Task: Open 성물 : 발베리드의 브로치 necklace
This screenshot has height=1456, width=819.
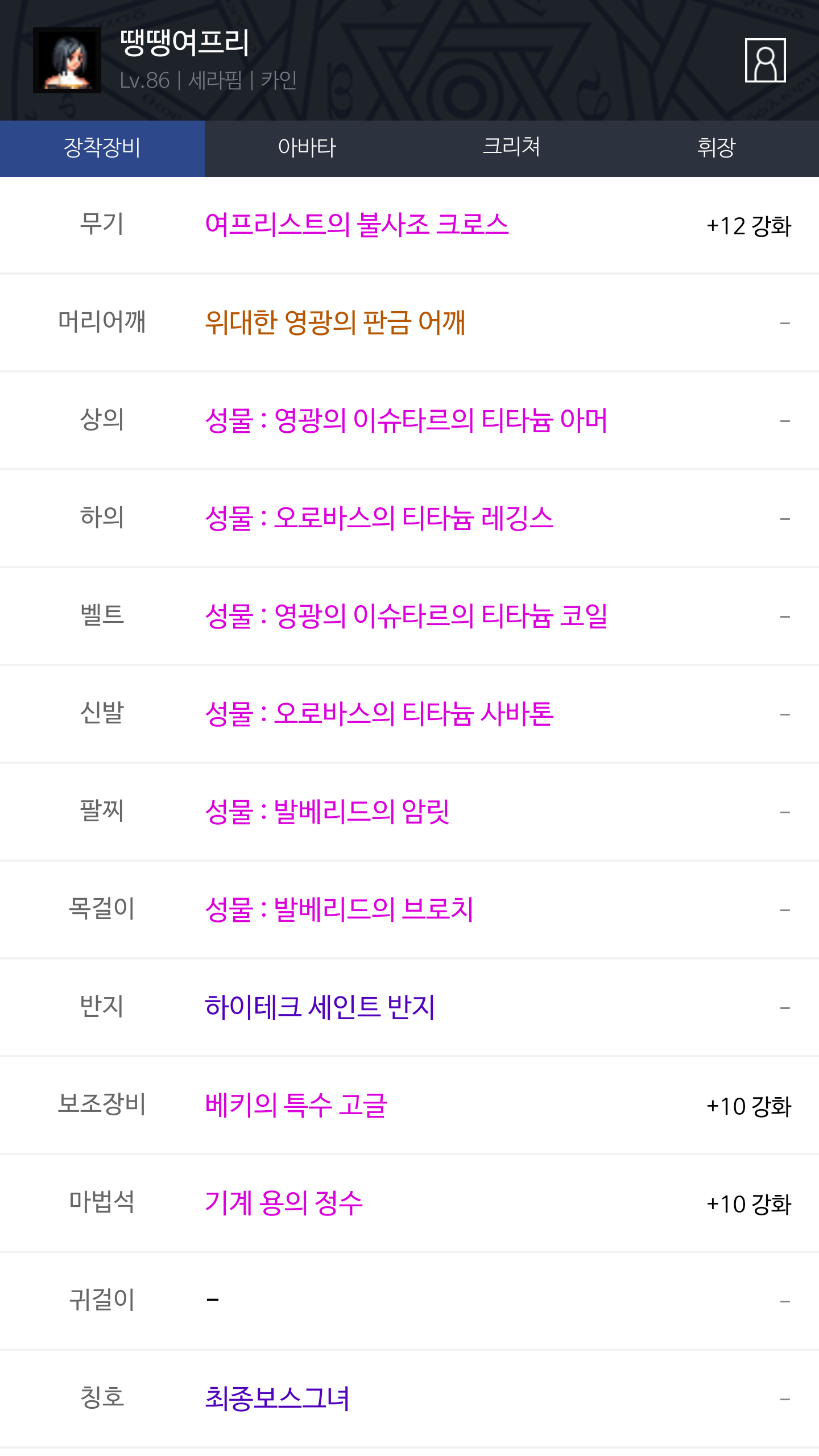Action: (x=339, y=909)
